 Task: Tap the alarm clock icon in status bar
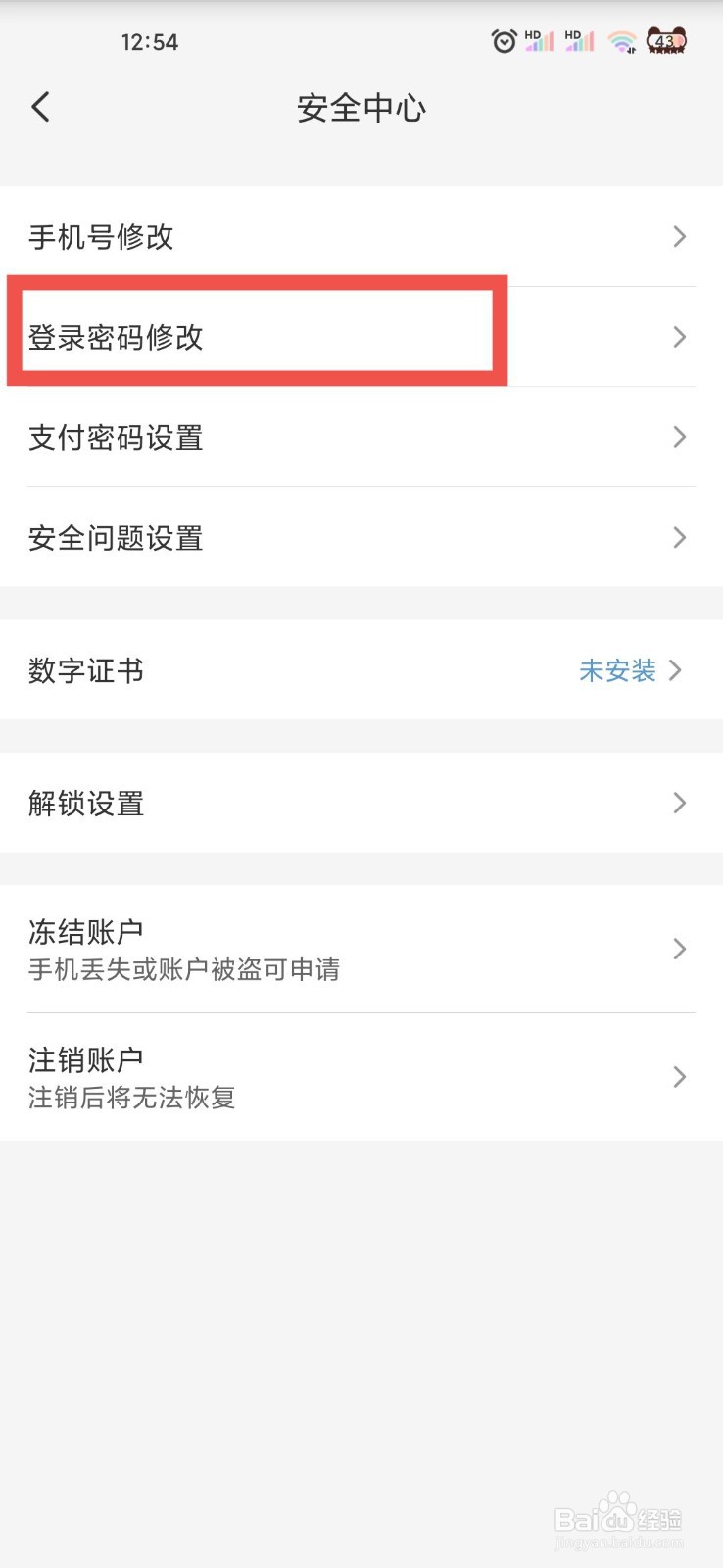click(x=504, y=41)
